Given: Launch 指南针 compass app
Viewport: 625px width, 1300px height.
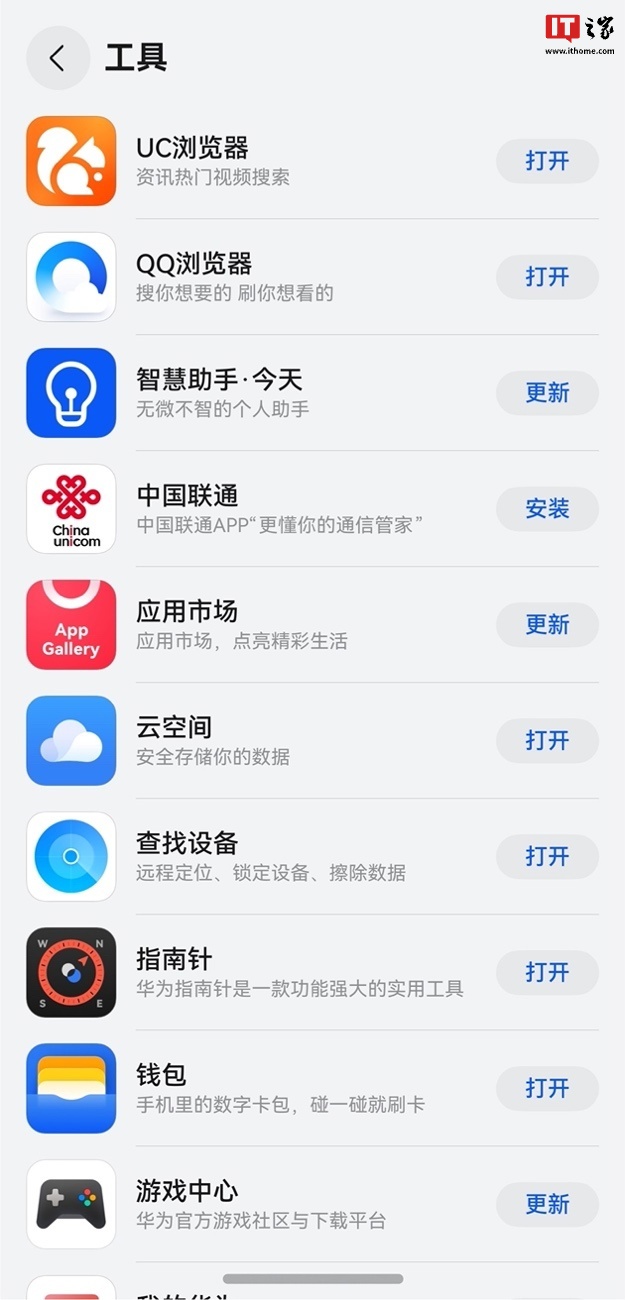Looking at the screenshot, I should point(547,973).
